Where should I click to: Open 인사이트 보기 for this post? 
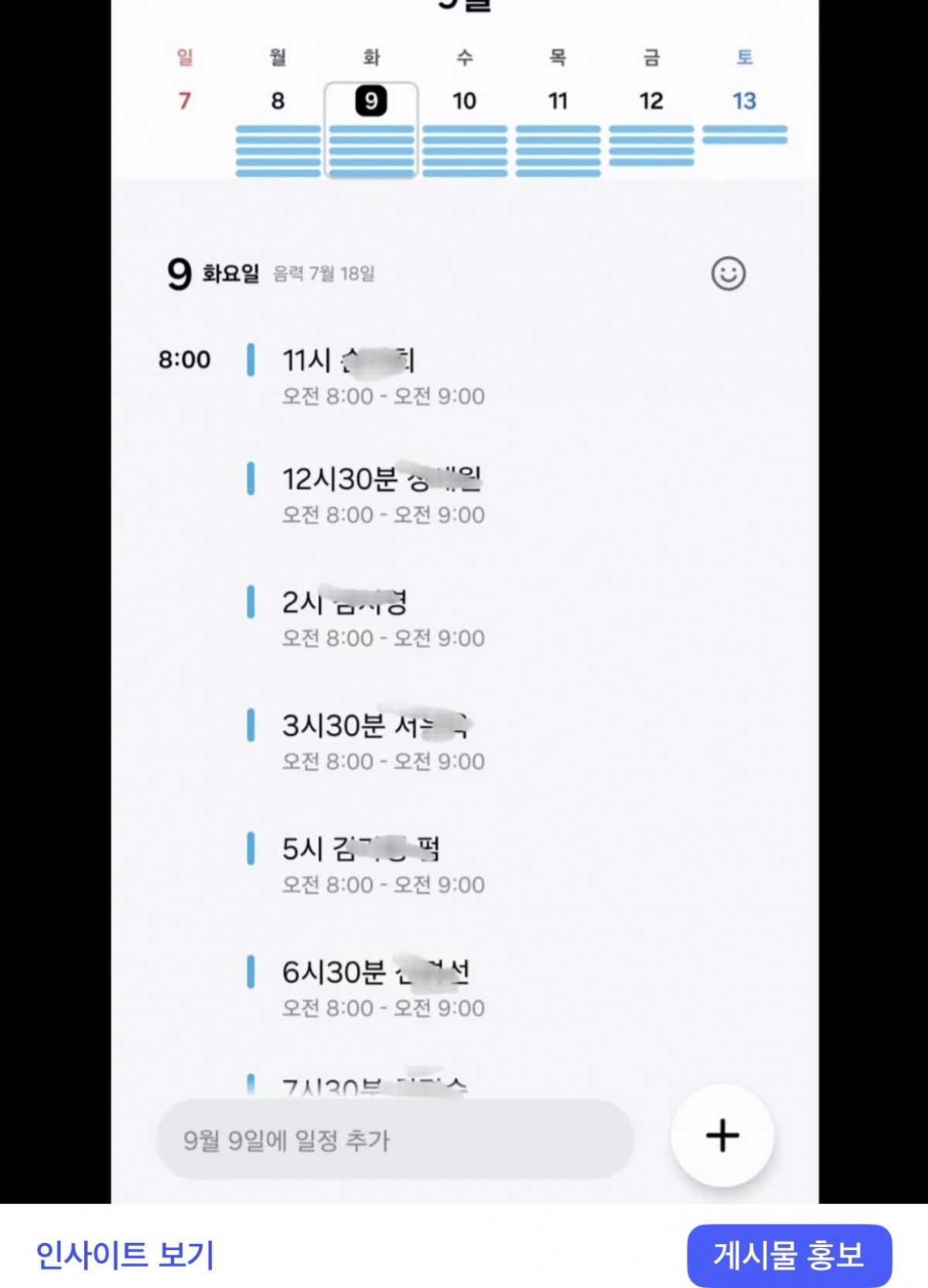click(x=125, y=1254)
